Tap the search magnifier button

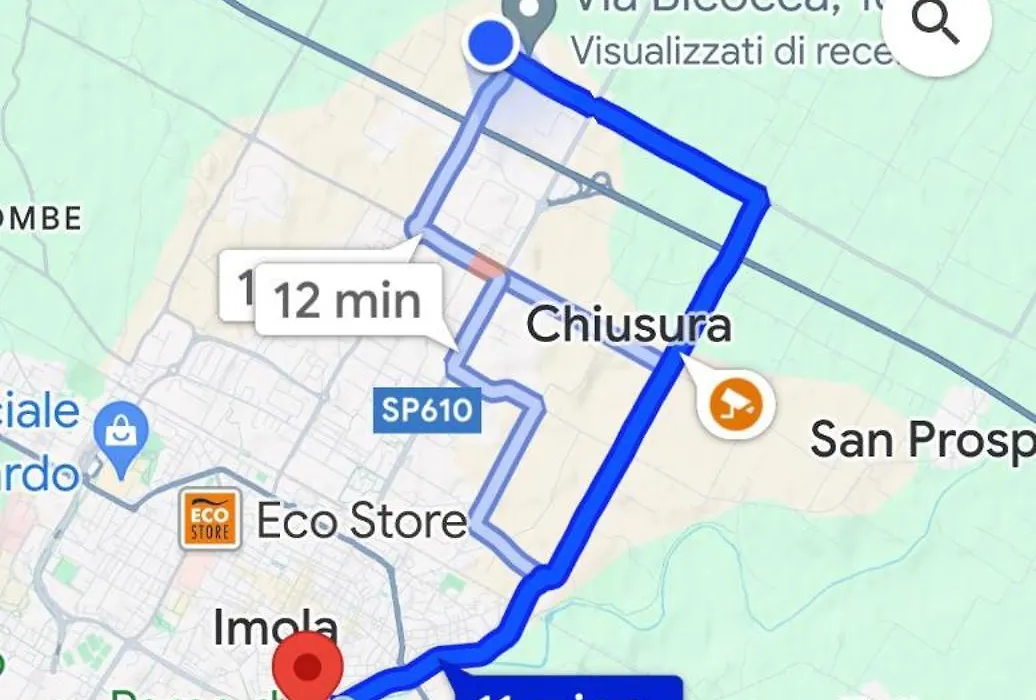tap(936, 27)
